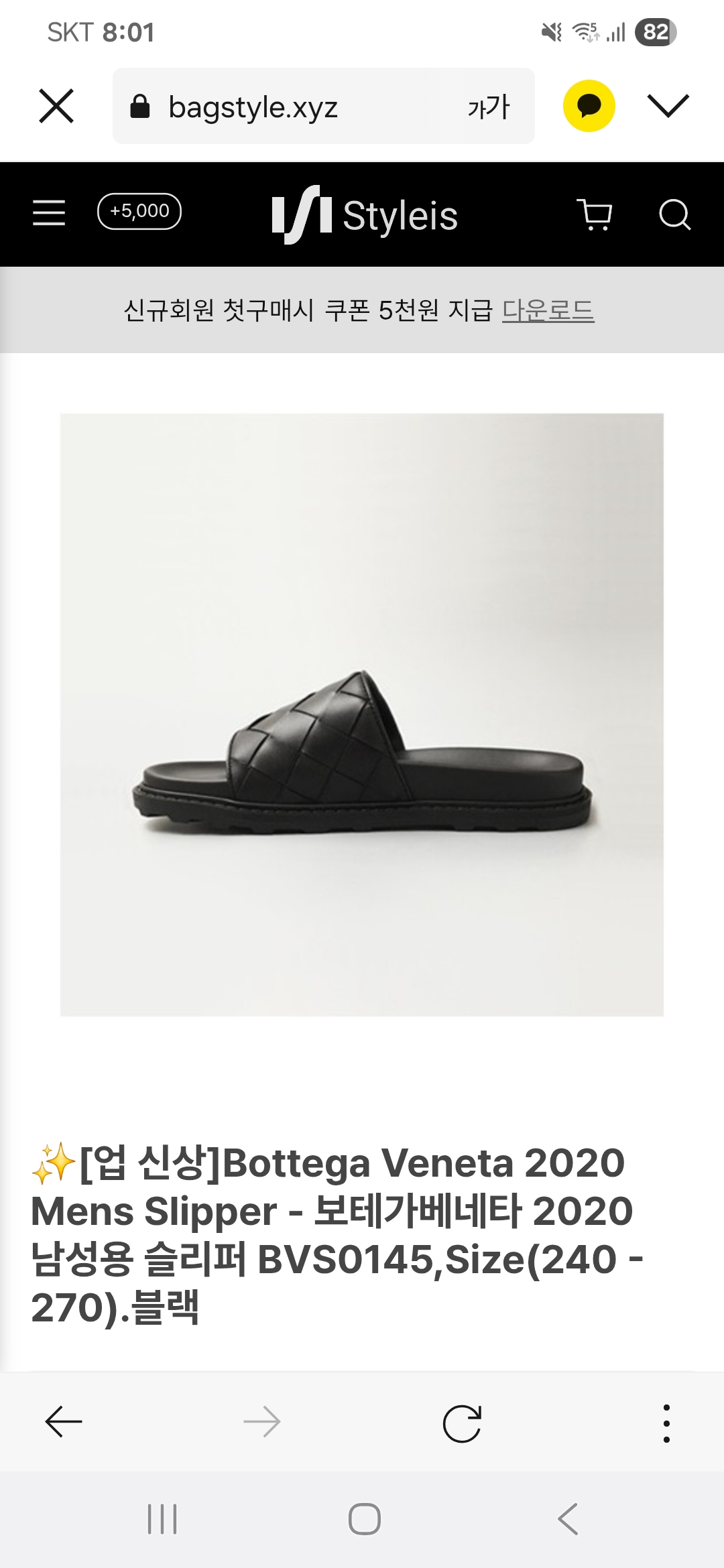Open the shopping cart
This screenshot has width=724, height=1568.
pyautogui.click(x=595, y=214)
